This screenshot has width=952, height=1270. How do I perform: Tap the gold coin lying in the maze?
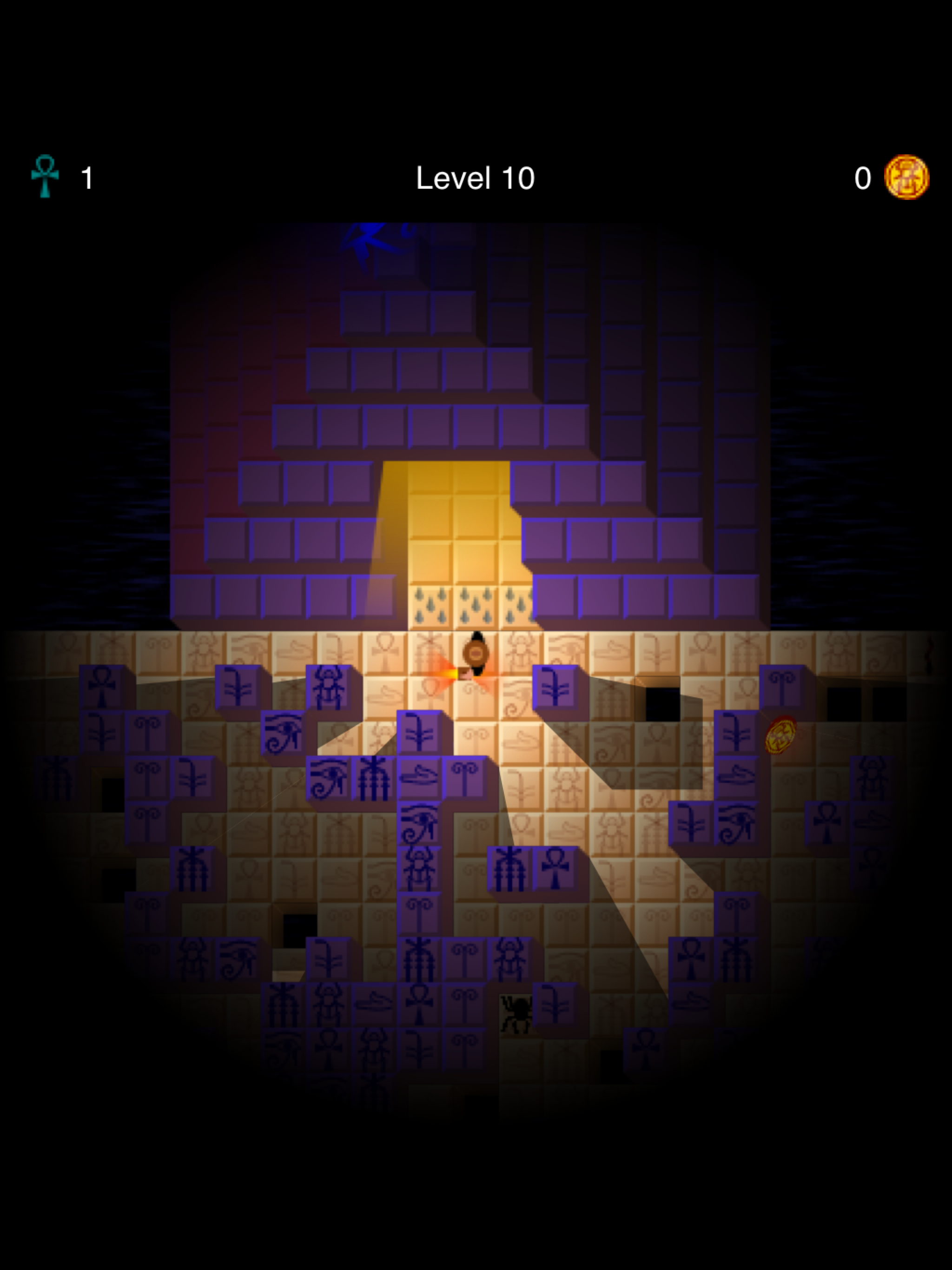pyautogui.click(x=780, y=735)
